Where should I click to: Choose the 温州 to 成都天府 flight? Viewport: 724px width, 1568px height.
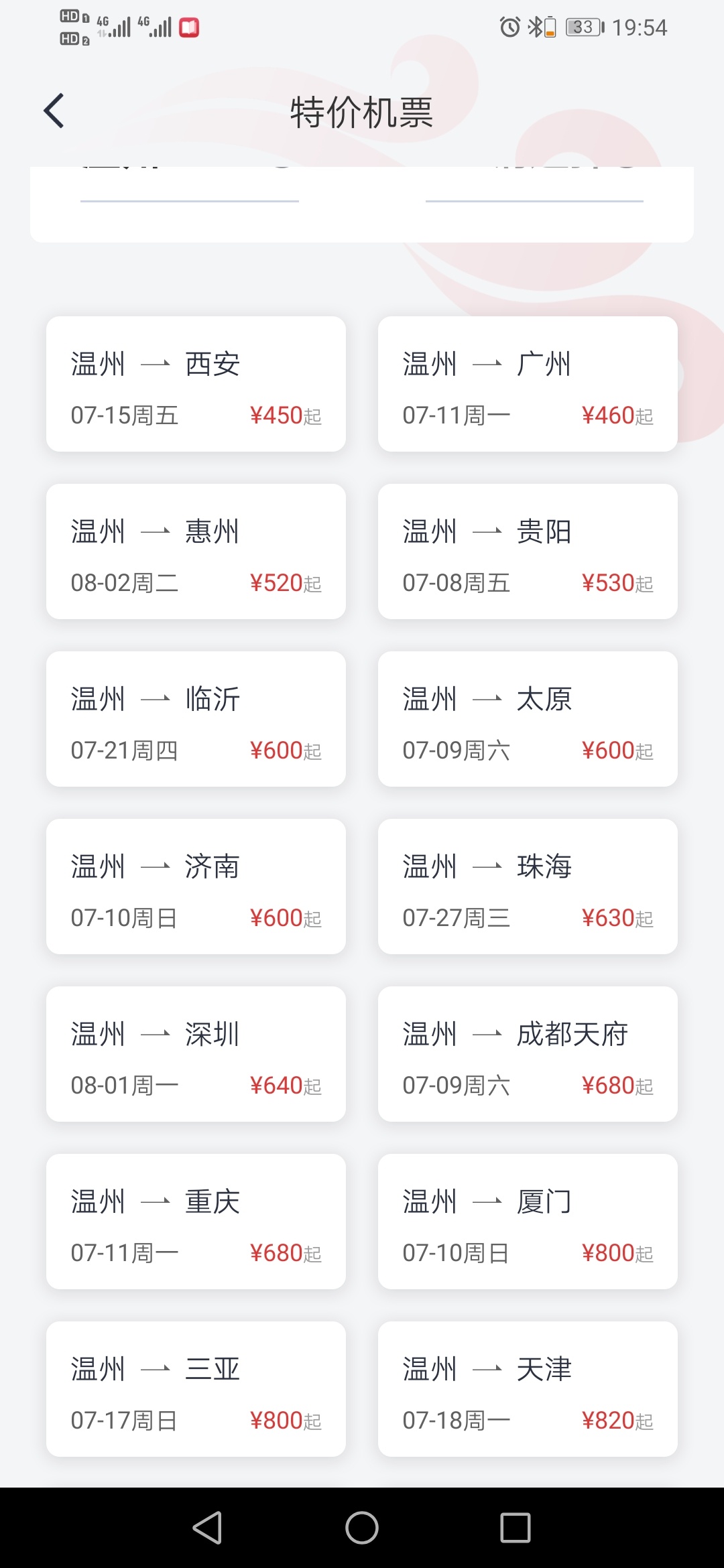[528, 1054]
